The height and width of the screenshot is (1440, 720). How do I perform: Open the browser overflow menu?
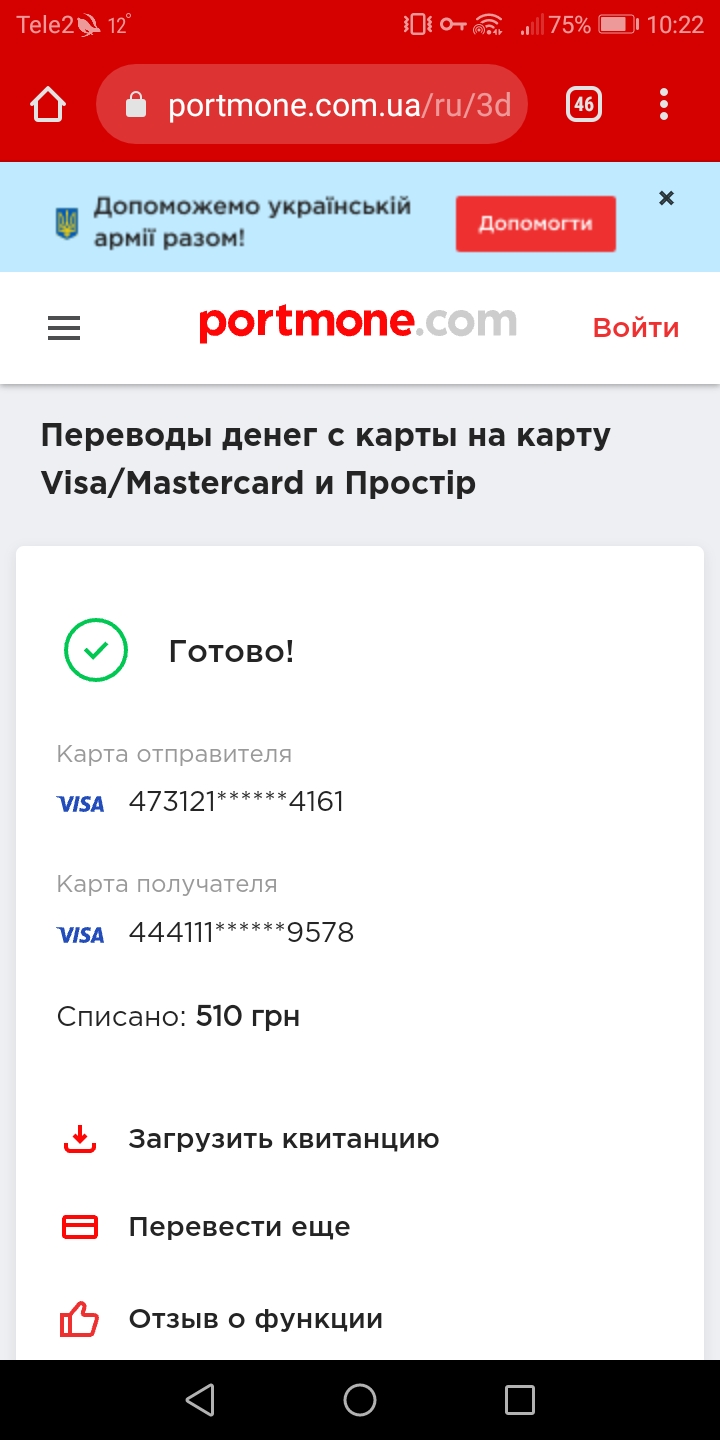(664, 105)
